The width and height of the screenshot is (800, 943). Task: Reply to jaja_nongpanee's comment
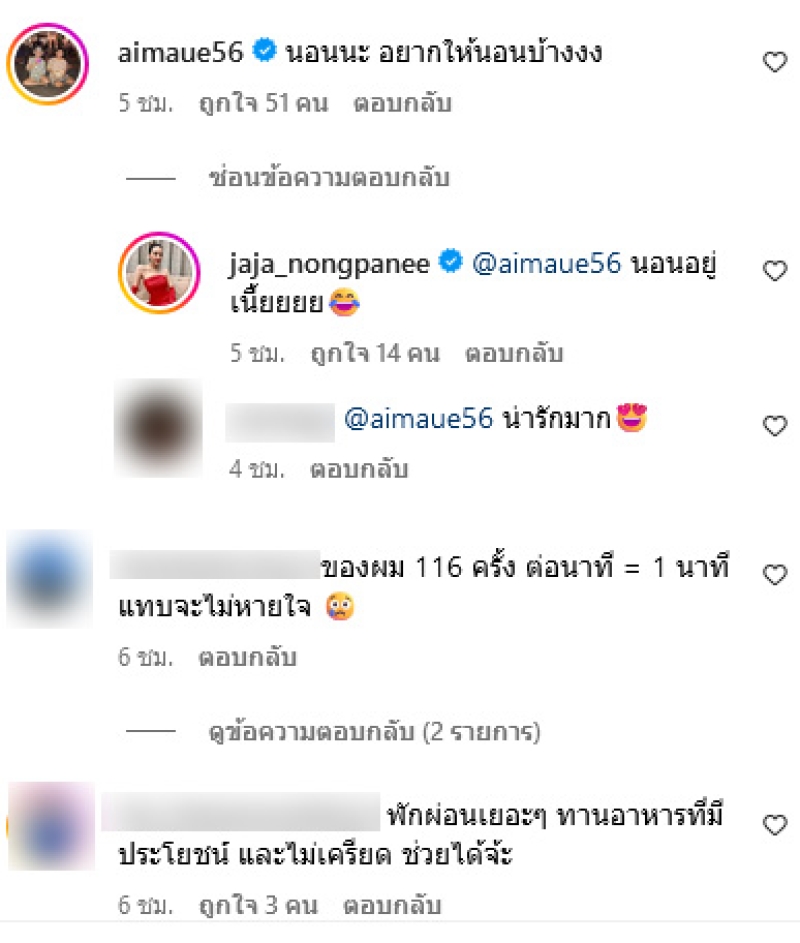tap(514, 353)
